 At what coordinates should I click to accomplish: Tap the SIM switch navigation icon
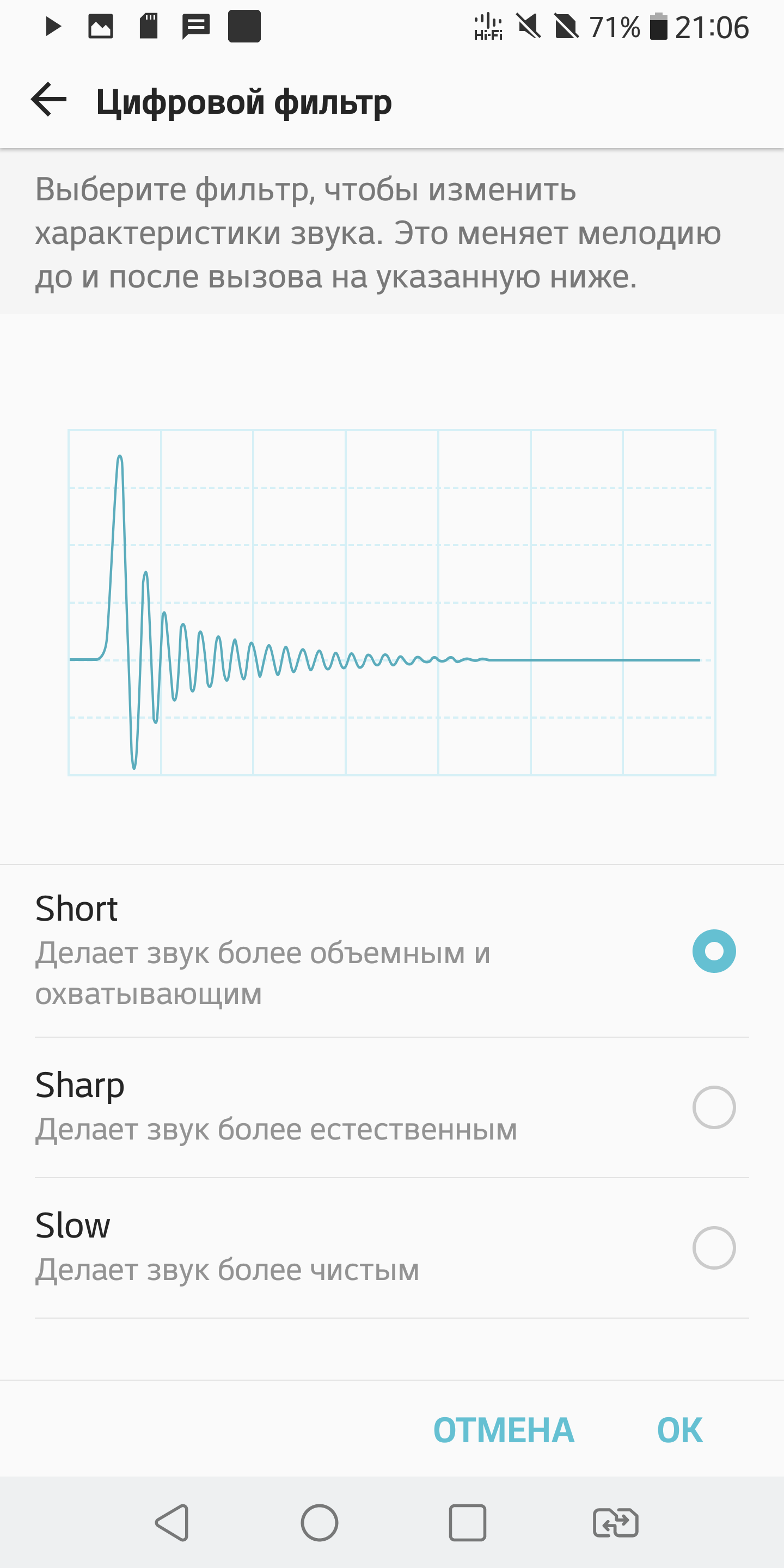615,1522
